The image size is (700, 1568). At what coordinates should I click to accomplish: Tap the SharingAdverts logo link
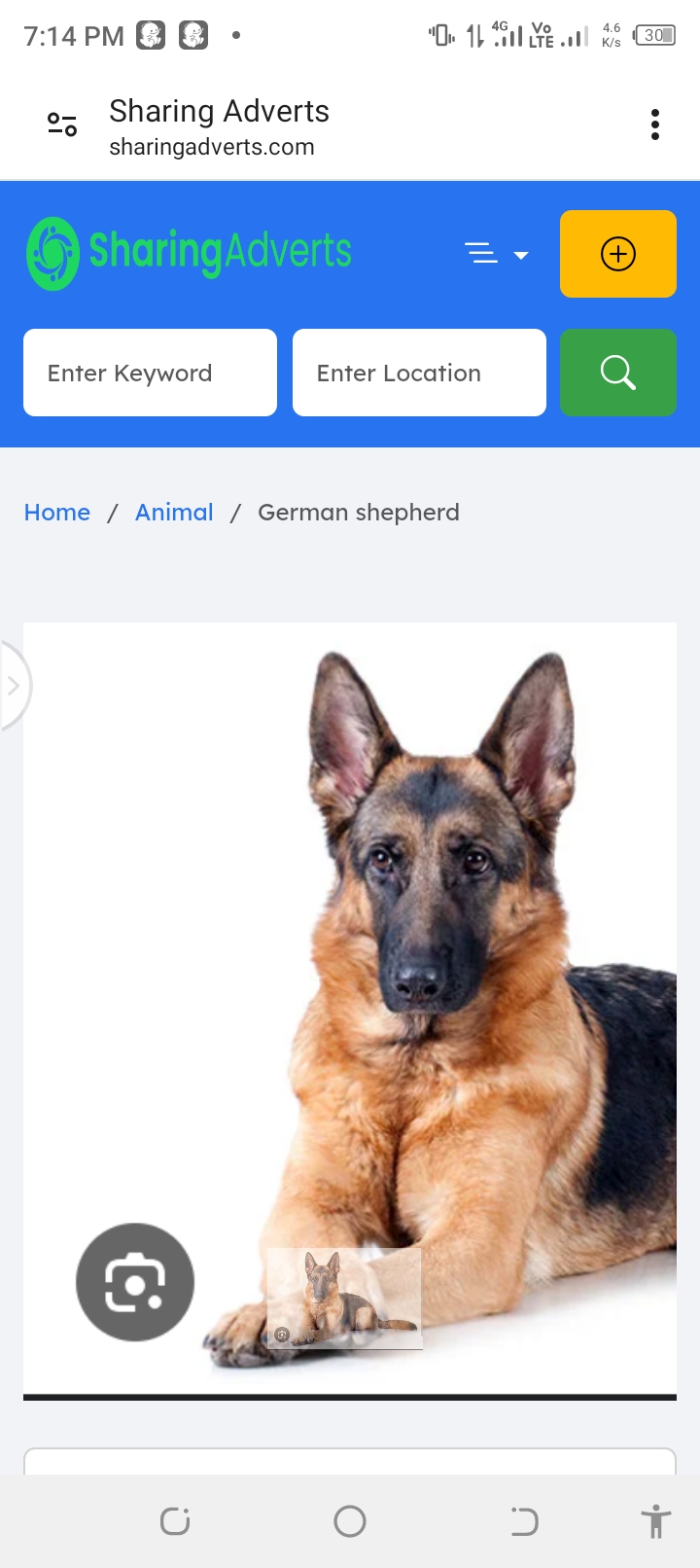pyautogui.click(x=190, y=253)
